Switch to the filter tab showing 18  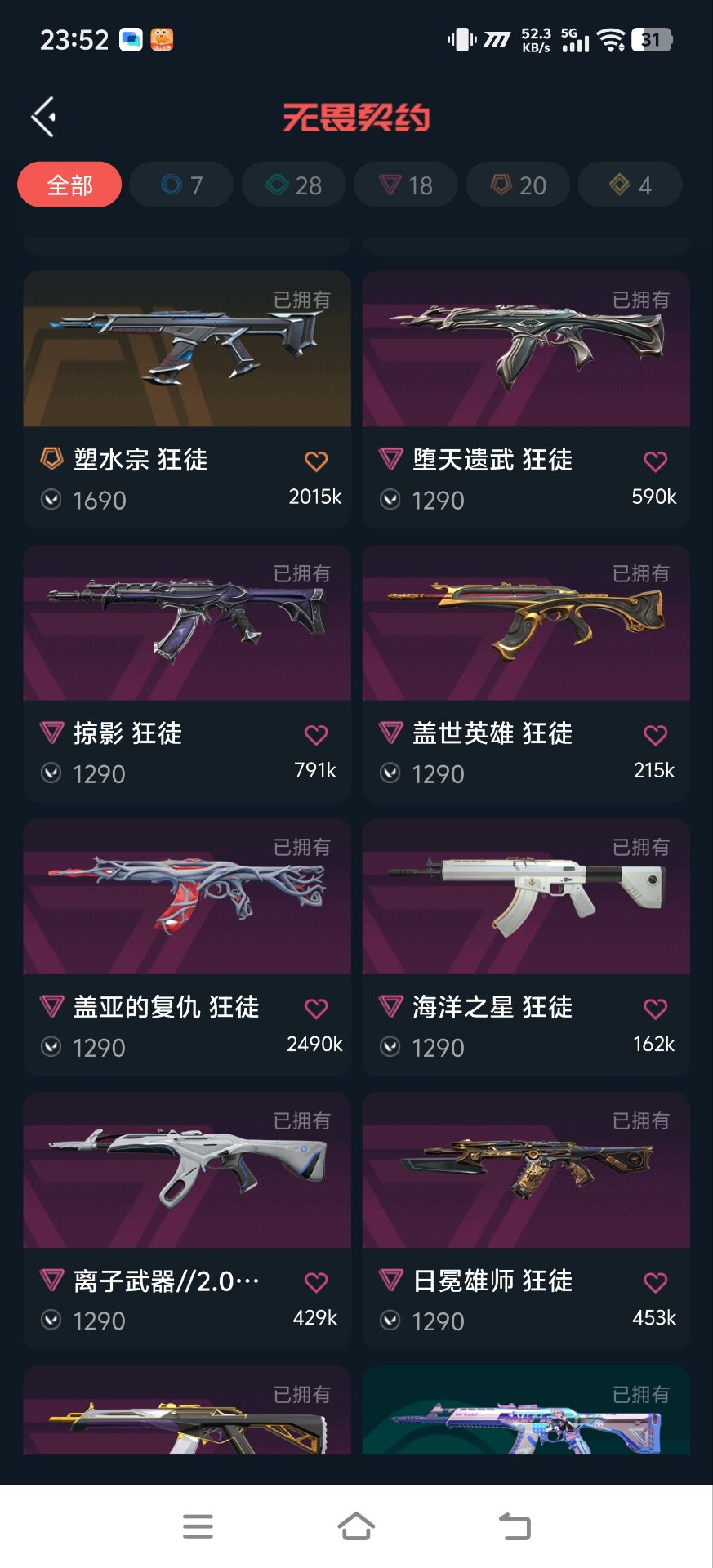point(406,185)
